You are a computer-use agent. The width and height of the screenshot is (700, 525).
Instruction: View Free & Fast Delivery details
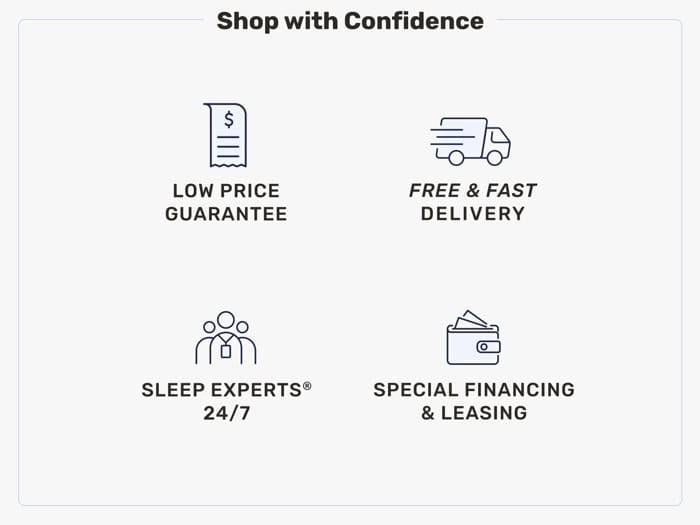472,168
